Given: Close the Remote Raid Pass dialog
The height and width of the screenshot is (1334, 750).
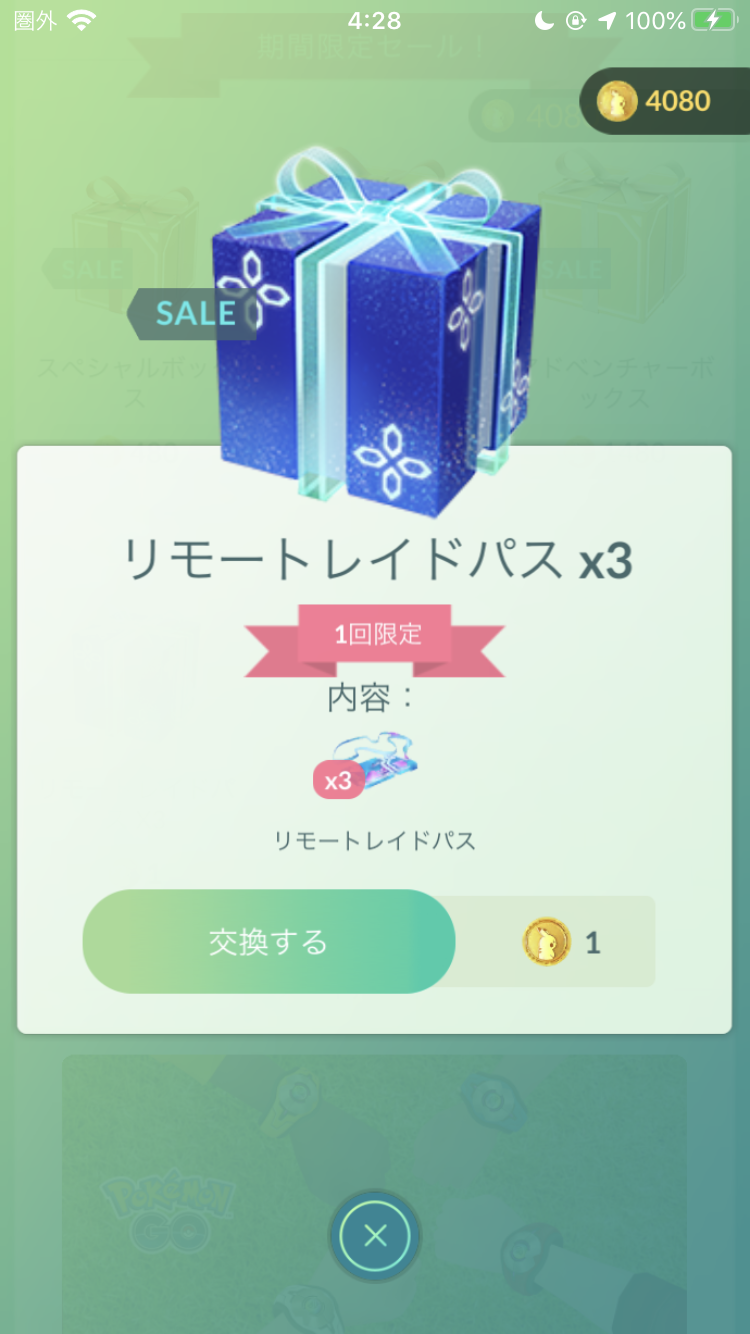Looking at the screenshot, I should (x=375, y=1237).
